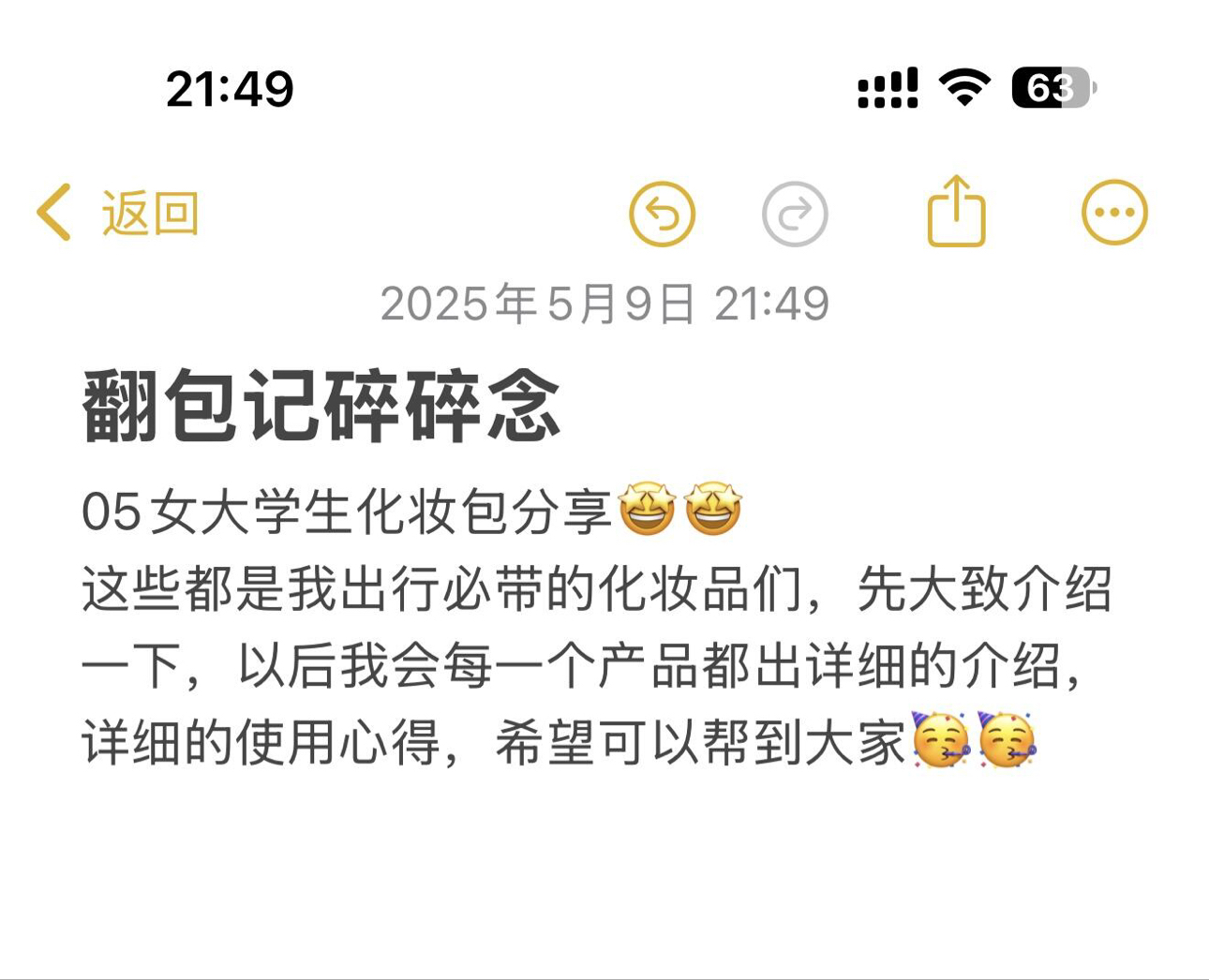Undo the last edit

click(662, 214)
